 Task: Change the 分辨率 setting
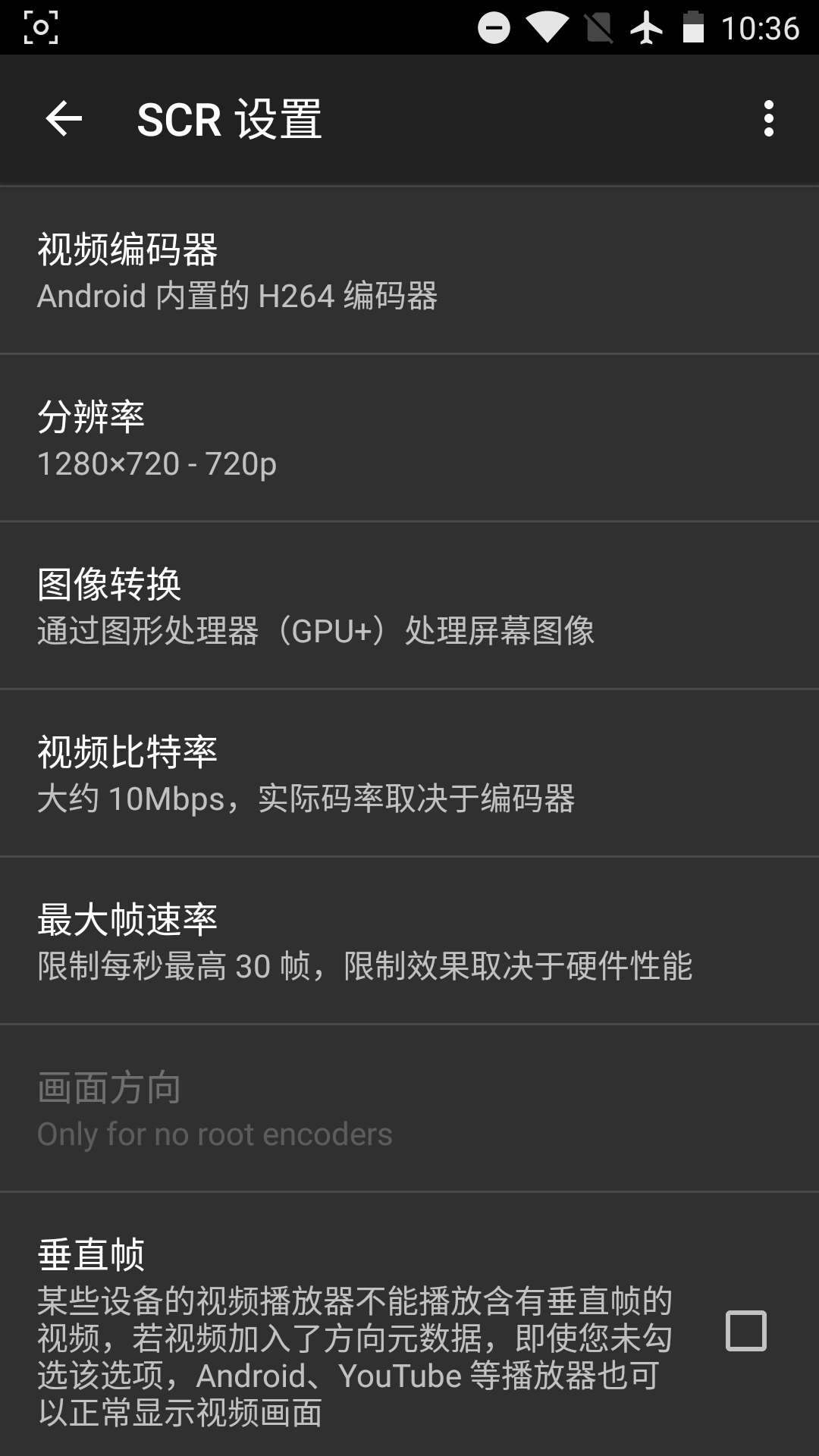(x=409, y=438)
